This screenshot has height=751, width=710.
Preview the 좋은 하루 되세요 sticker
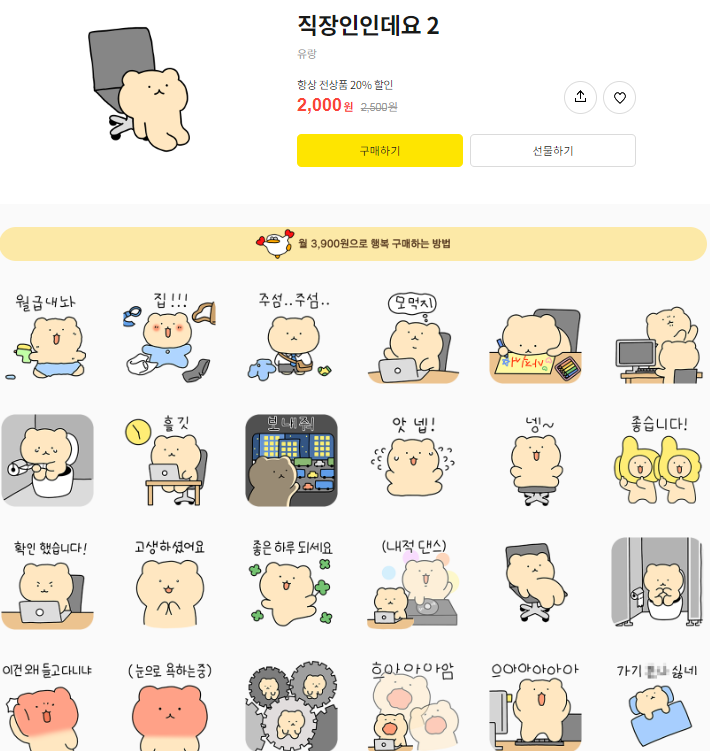tap(291, 583)
